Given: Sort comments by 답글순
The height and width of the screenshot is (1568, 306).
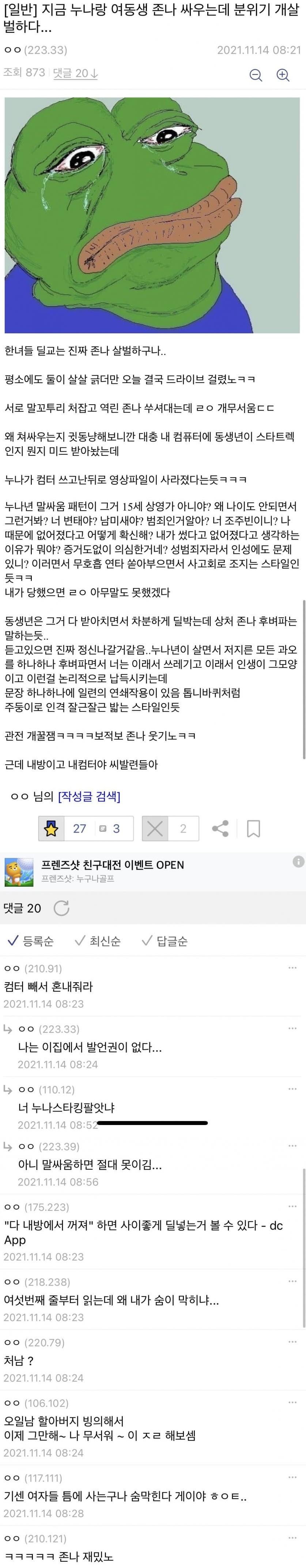Looking at the screenshot, I should click(x=164, y=941).
